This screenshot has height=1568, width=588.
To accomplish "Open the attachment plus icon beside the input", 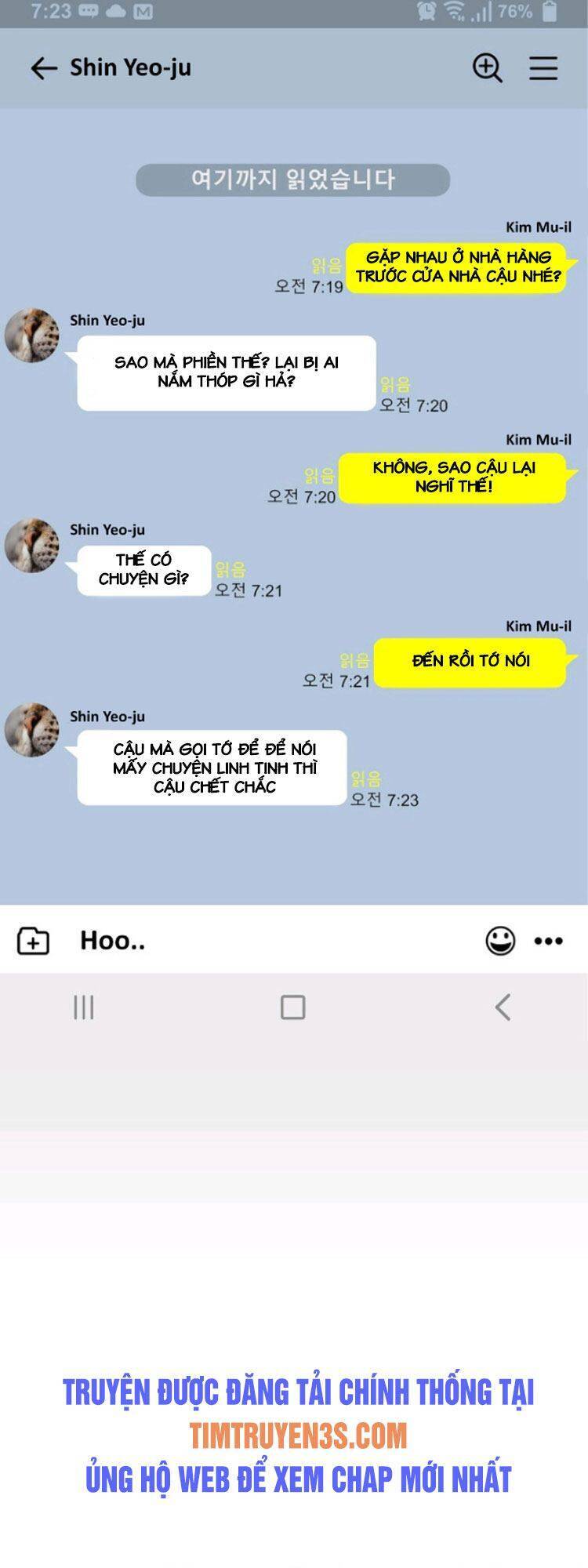I will pyautogui.click(x=31, y=942).
